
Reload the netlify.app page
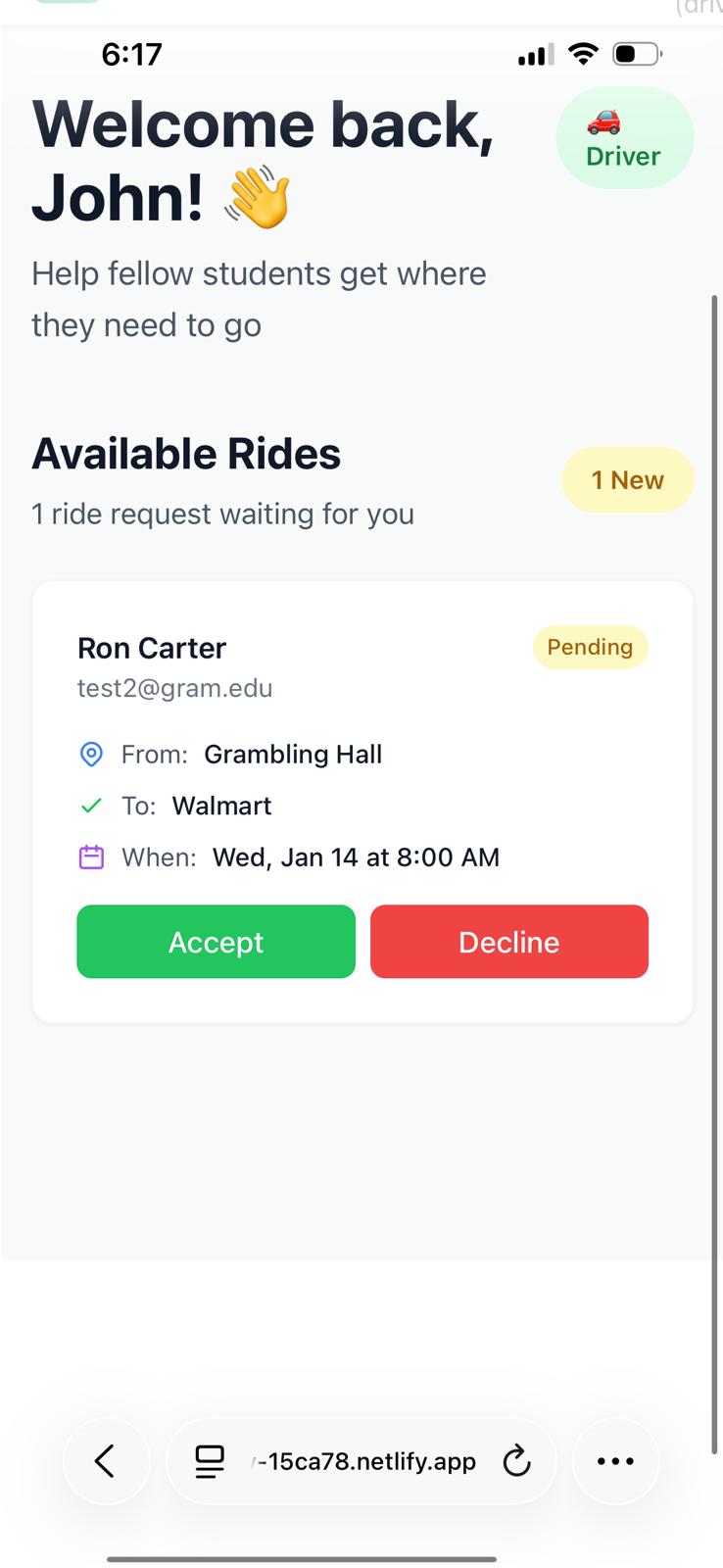(x=516, y=1462)
